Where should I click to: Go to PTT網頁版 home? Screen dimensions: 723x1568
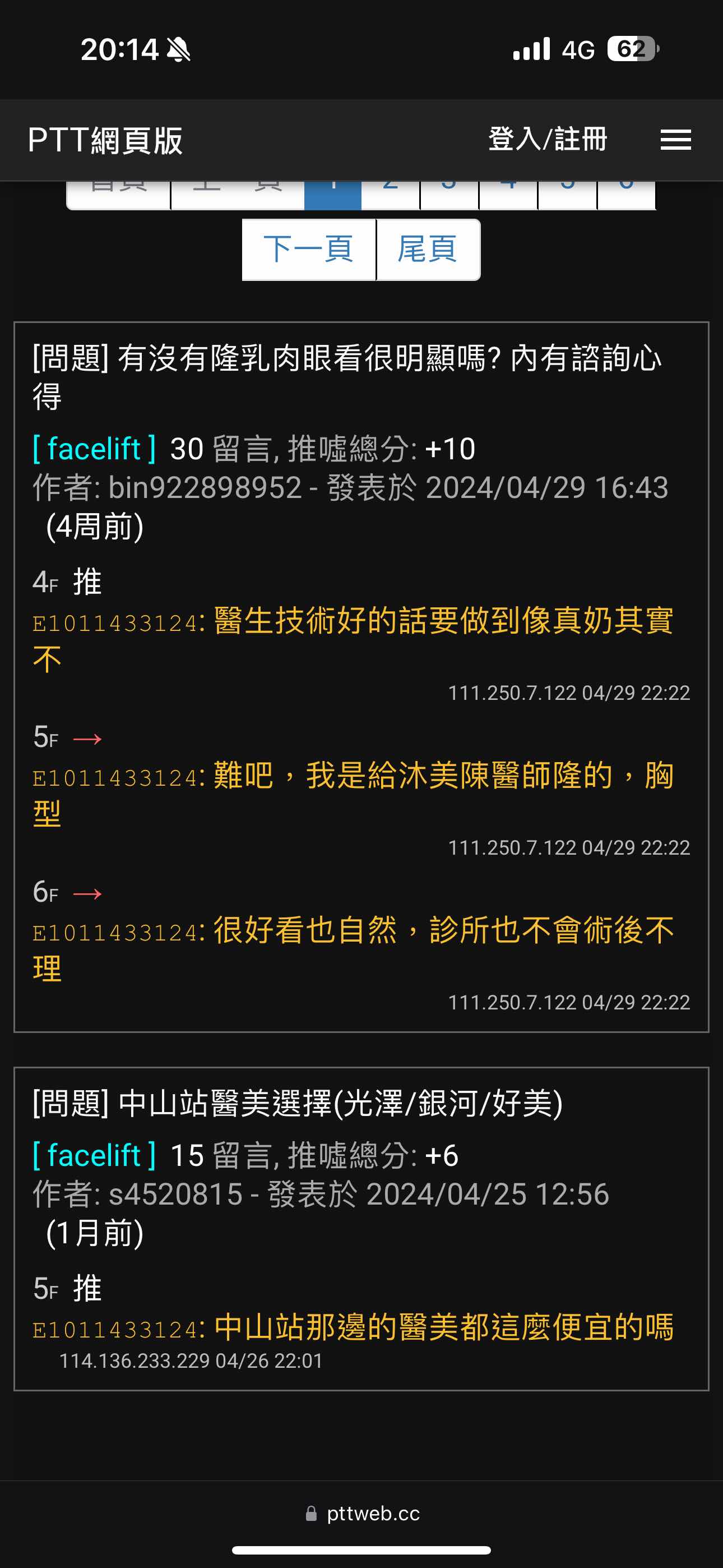point(105,141)
